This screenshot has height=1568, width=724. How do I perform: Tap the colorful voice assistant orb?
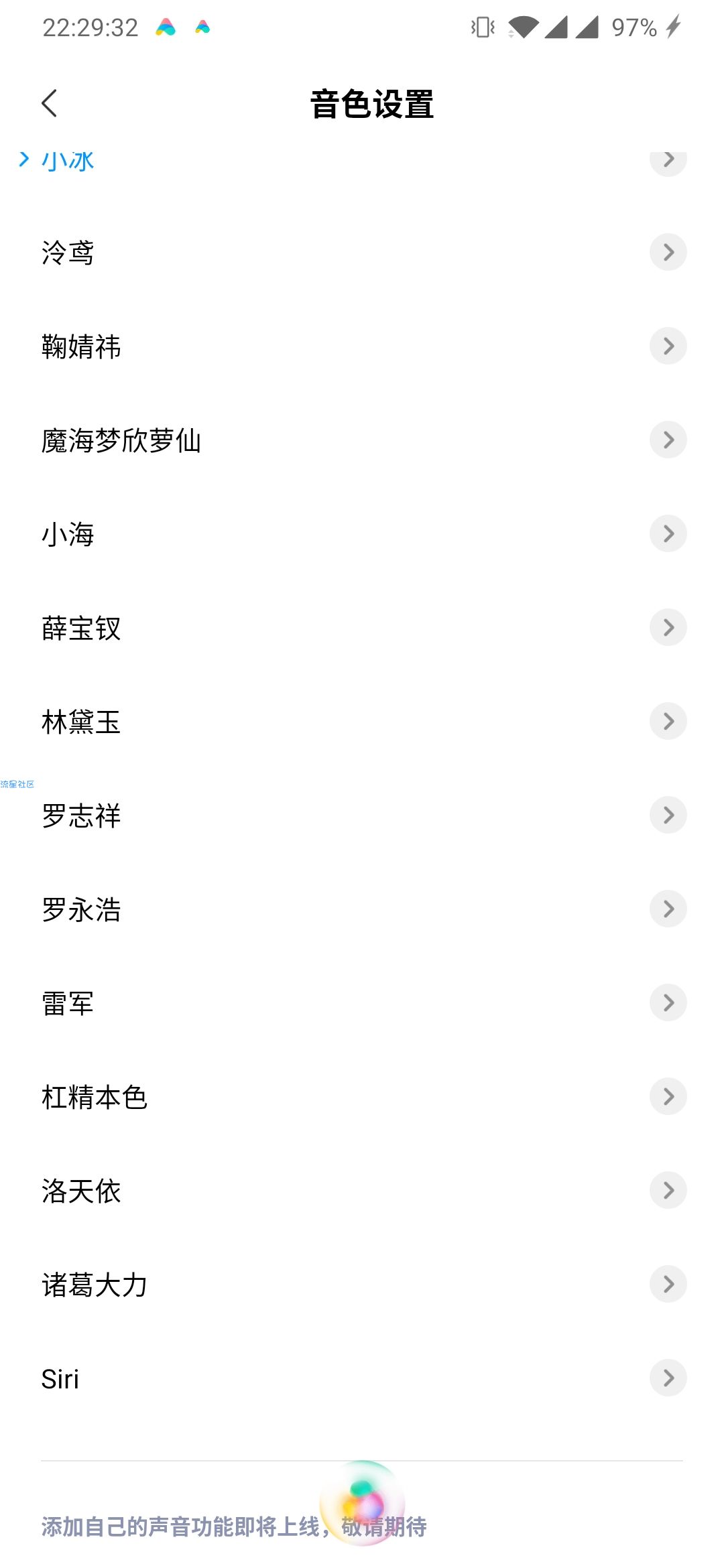pos(362,1502)
